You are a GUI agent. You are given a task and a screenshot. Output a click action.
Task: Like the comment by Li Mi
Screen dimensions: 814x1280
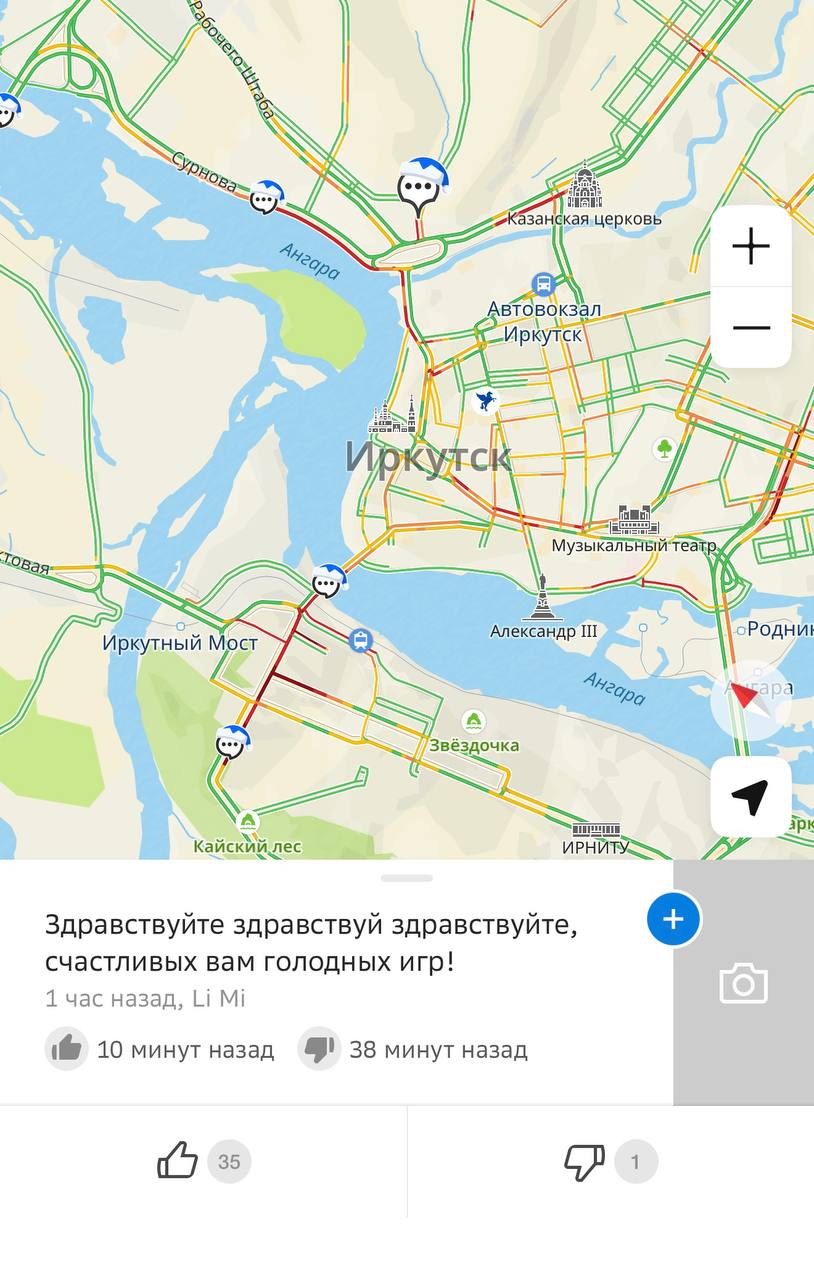(178, 1162)
